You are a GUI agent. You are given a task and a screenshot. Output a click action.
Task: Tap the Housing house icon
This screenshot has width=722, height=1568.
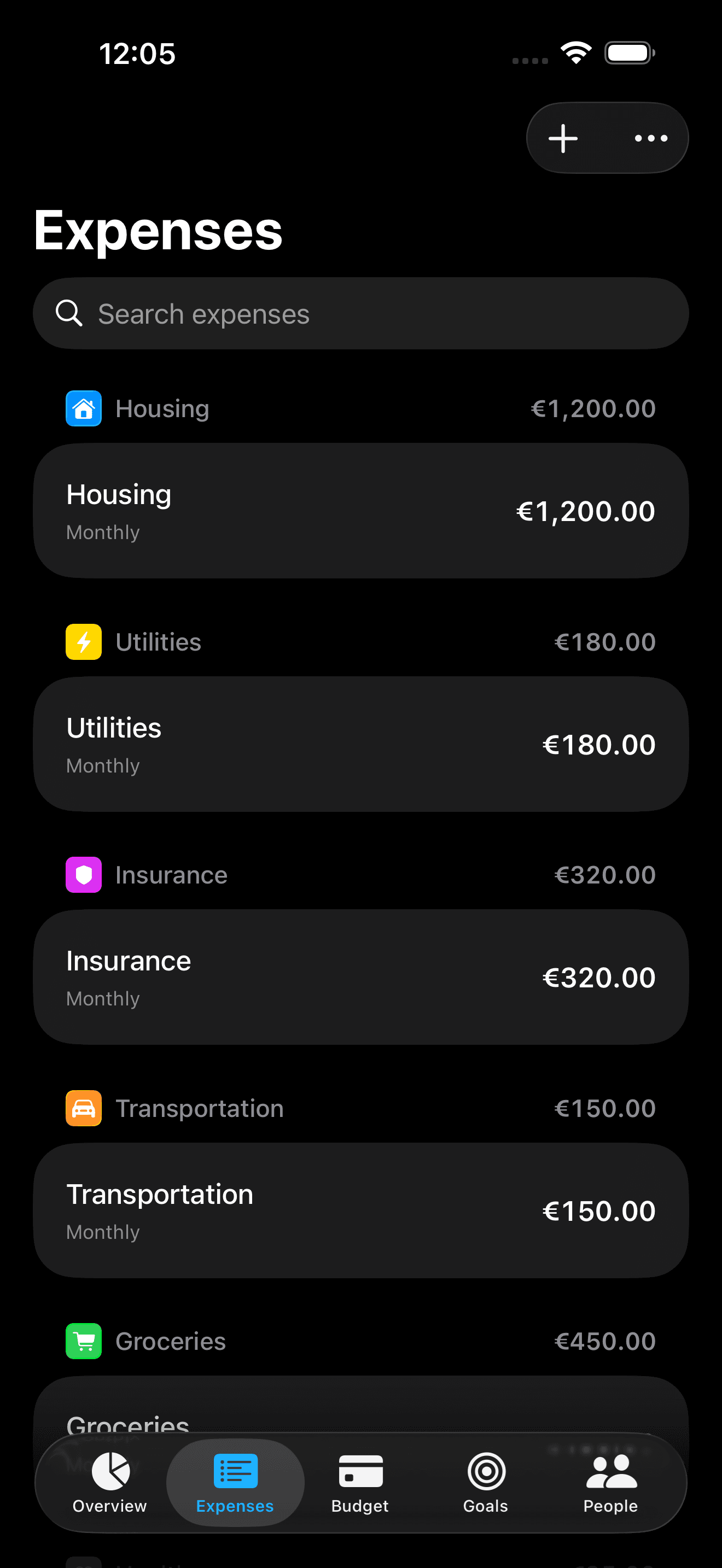[x=83, y=408]
